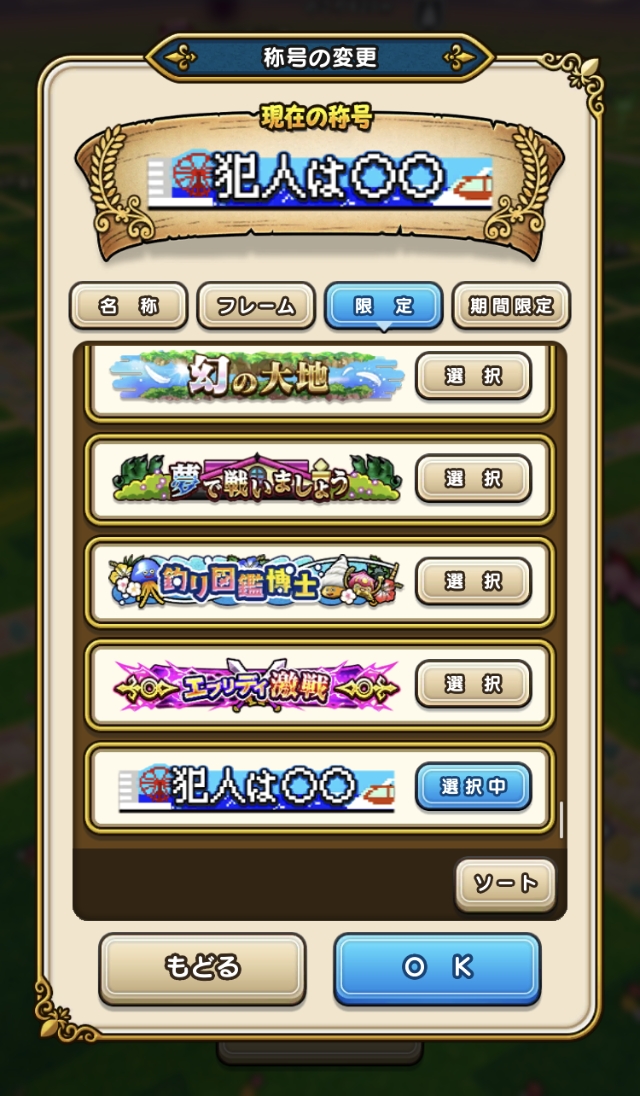Select the 限定 tab

[x=384, y=305]
